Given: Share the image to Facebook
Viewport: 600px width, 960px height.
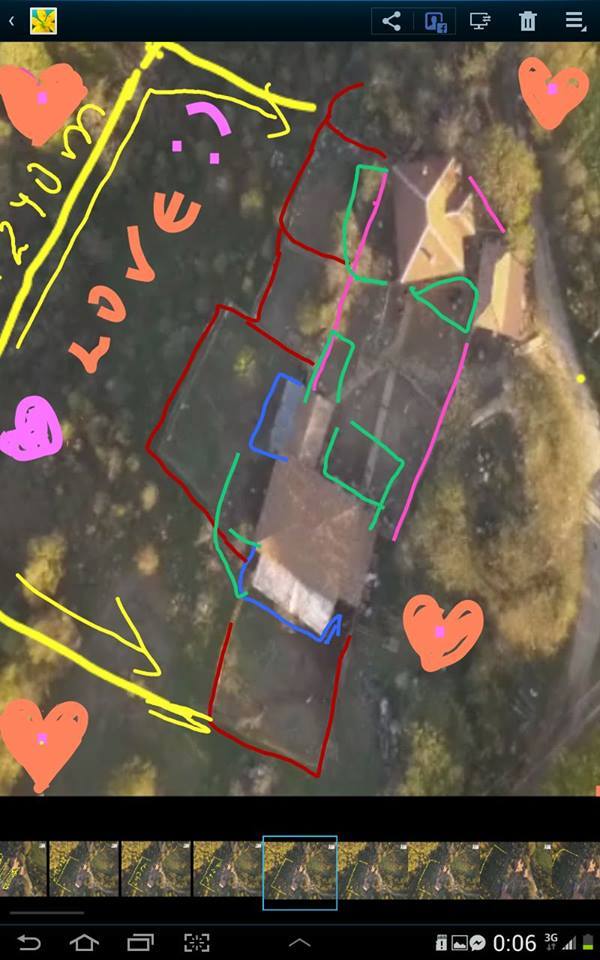Looking at the screenshot, I should tap(436, 21).
